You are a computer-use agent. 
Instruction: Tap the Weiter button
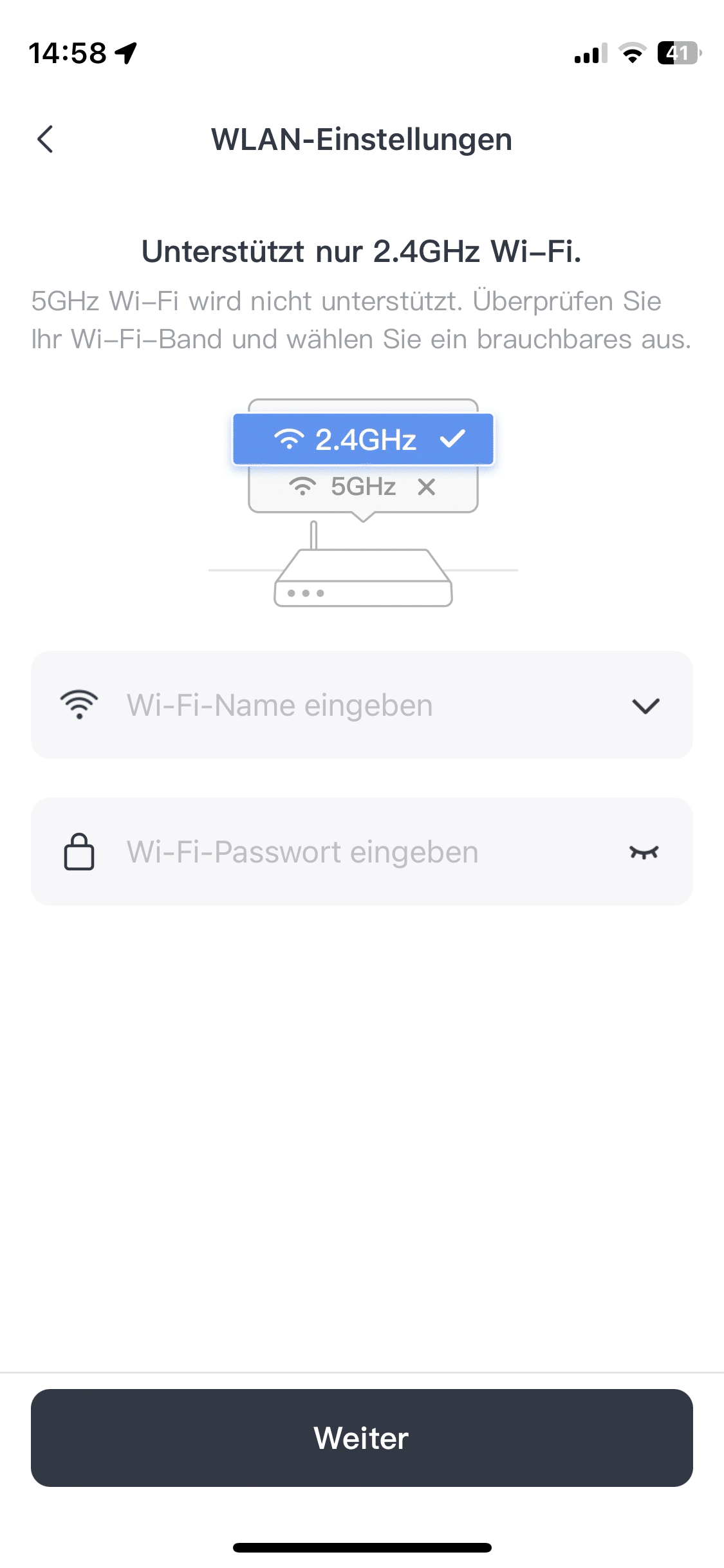pos(362,1438)
